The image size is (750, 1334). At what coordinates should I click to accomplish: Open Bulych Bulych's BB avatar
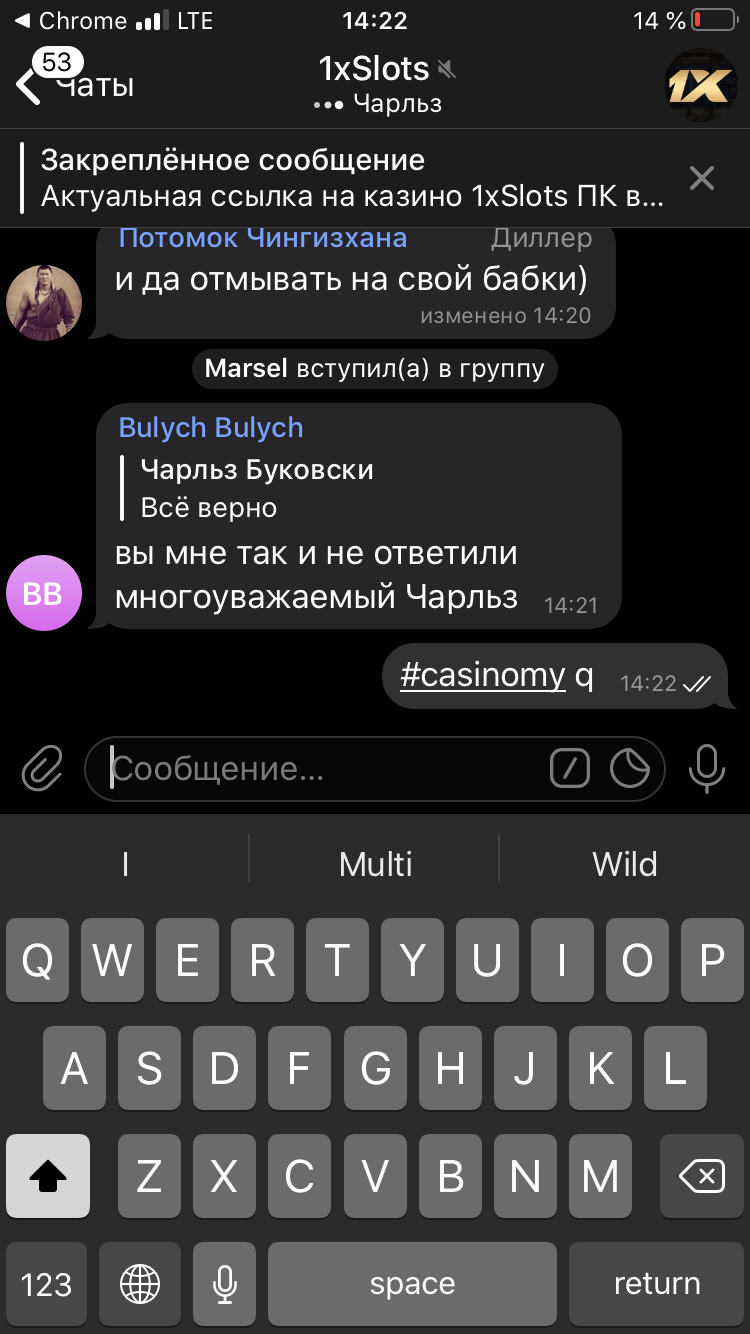tap(44, 593)
